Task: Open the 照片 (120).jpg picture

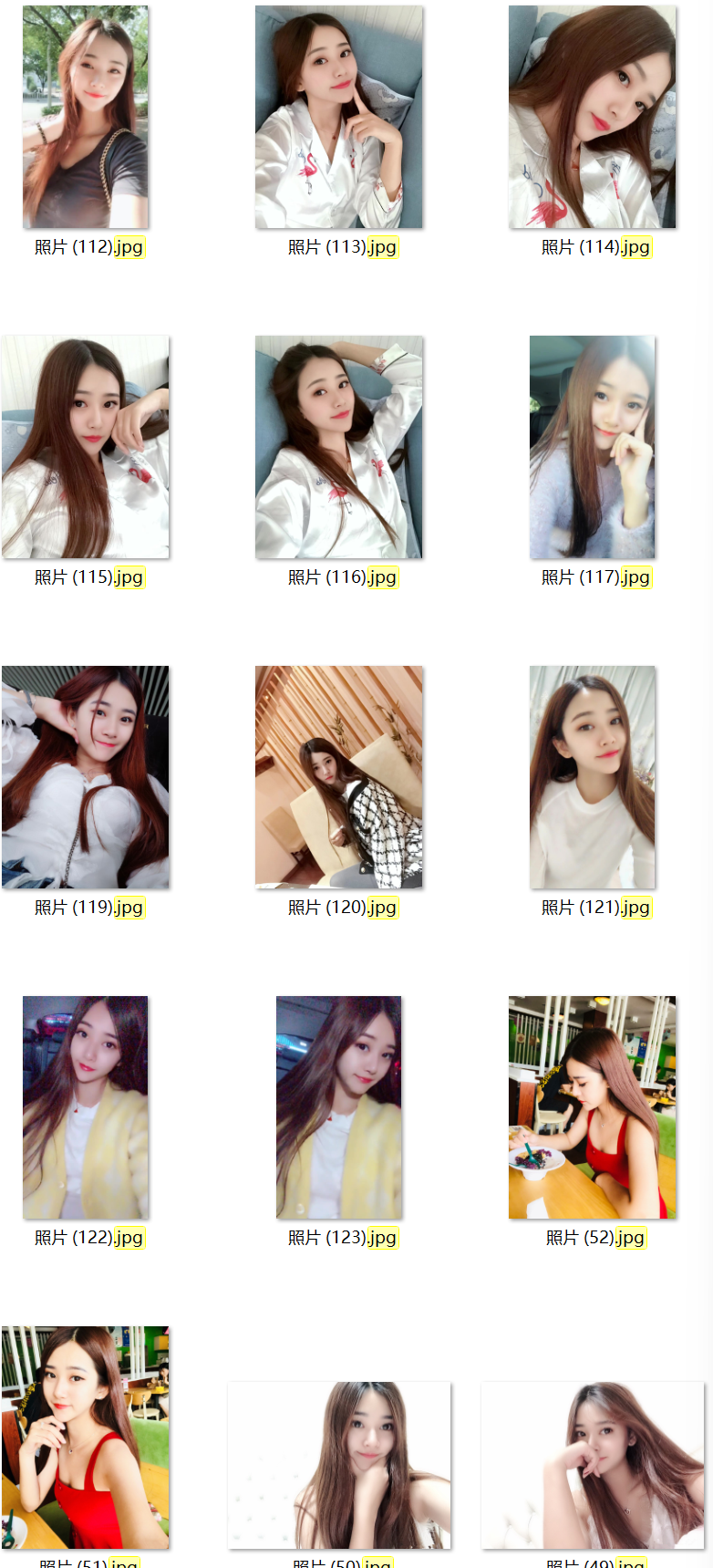Action: point(339,777)
